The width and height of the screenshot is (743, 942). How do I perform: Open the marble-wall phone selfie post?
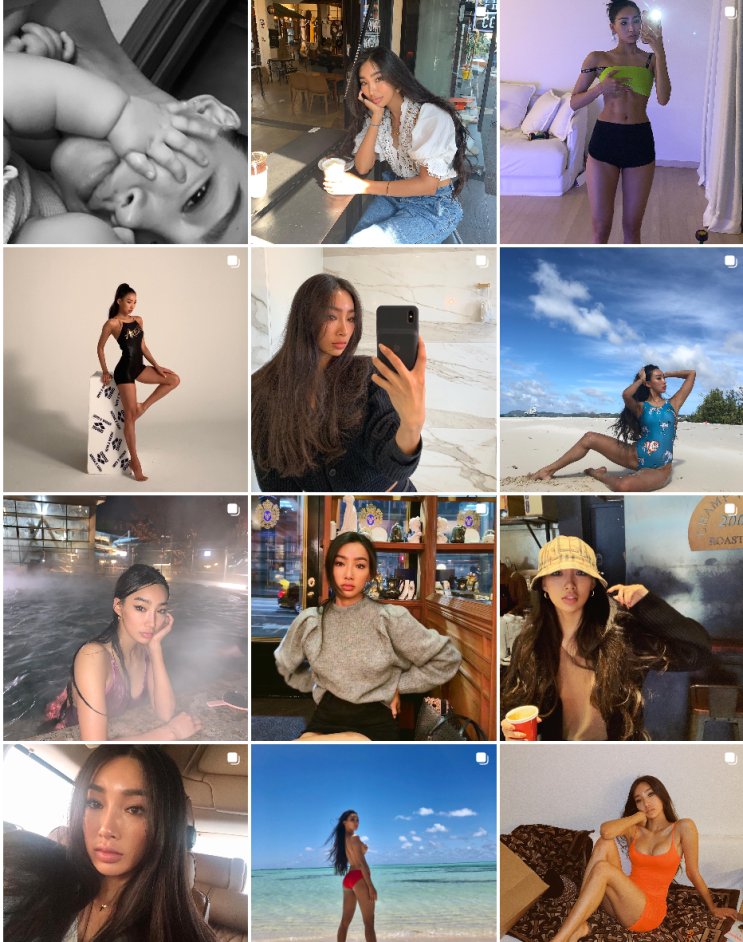tap(374, 369)
